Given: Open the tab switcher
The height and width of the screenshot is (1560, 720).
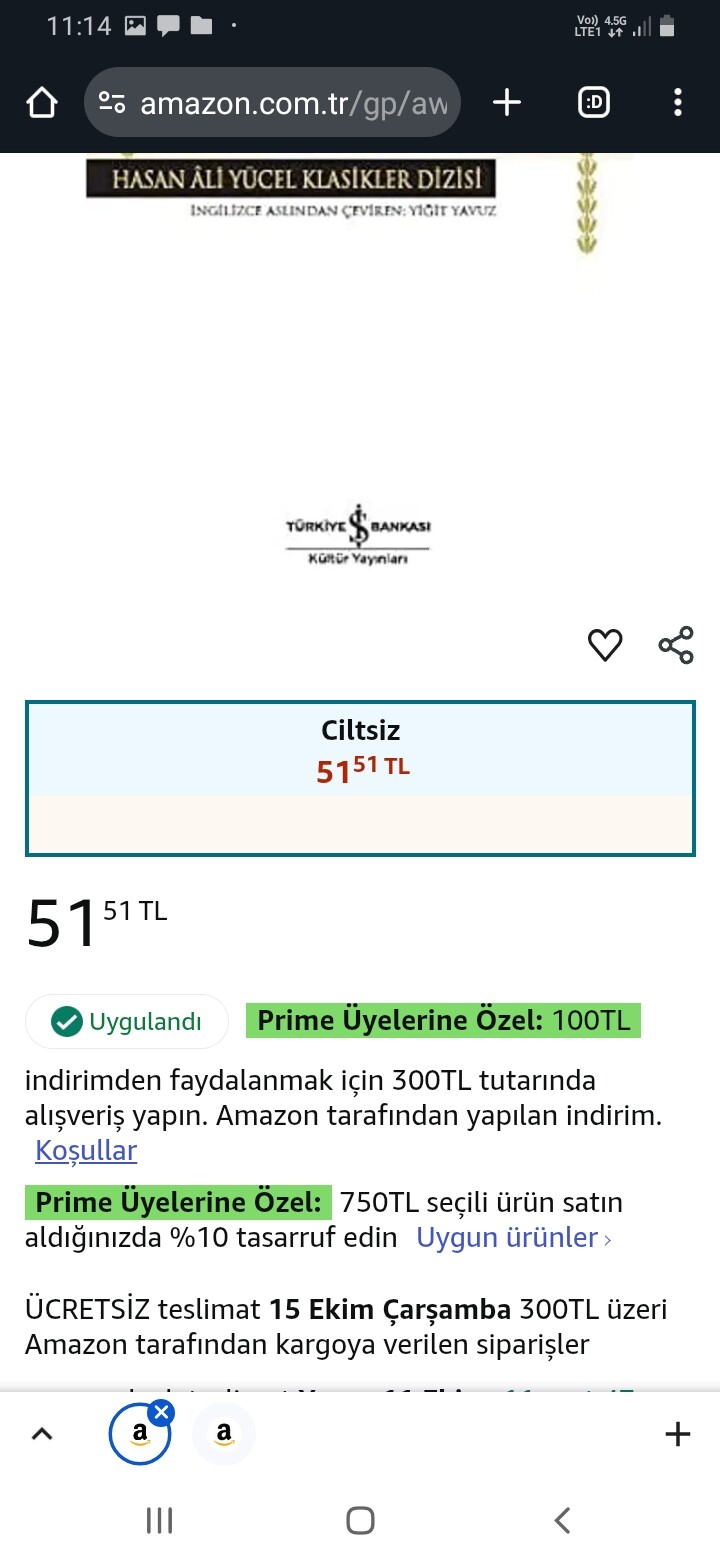Looking at the screenshot, I should [594, 102].
